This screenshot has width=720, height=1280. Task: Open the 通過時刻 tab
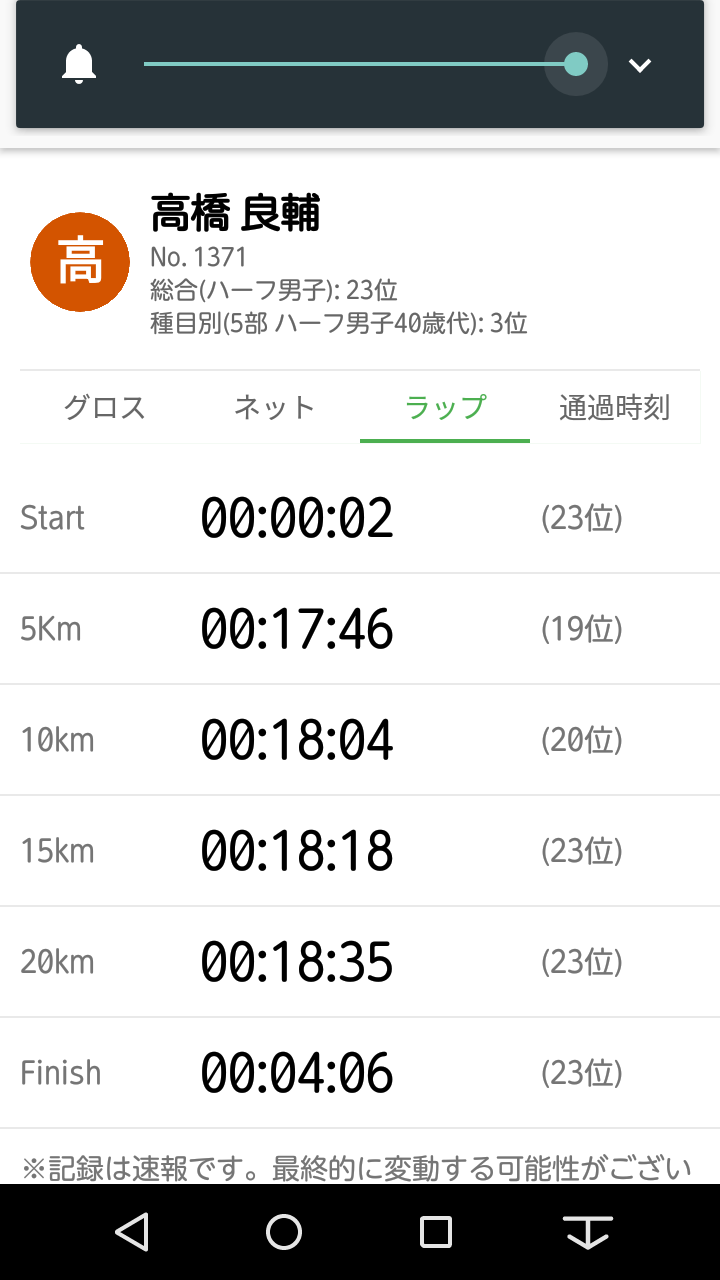(615, 407)
